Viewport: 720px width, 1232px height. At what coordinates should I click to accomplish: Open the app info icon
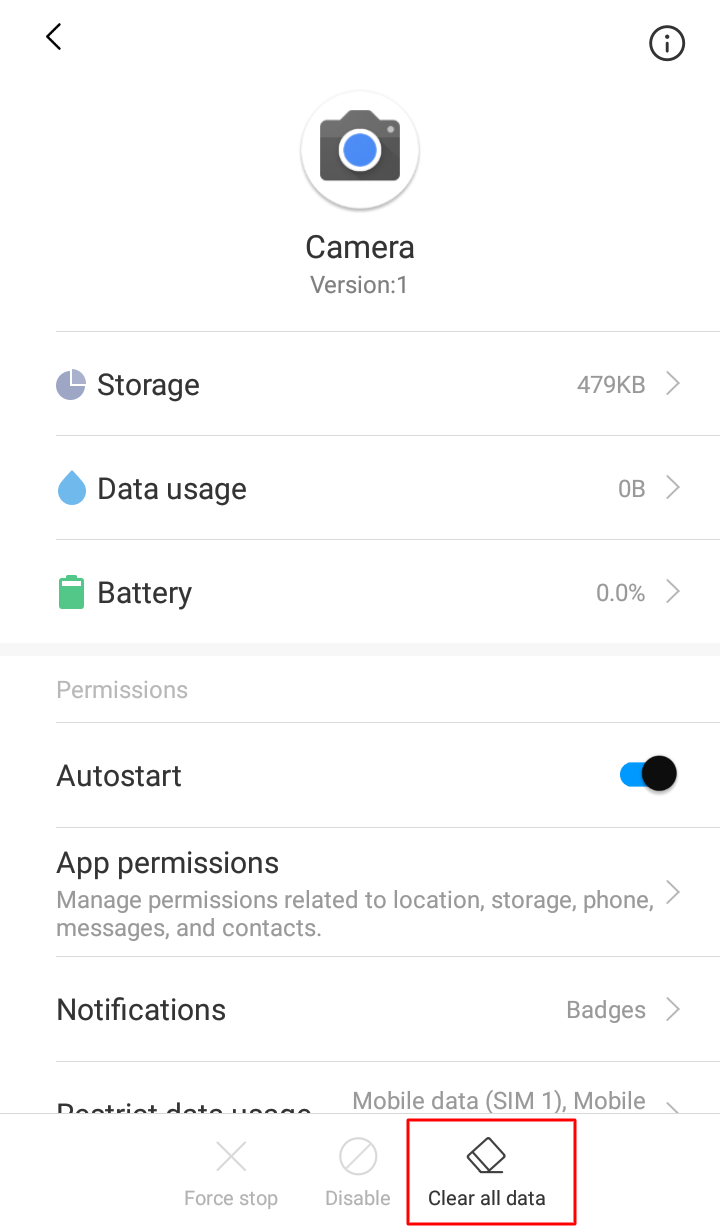pos(667,43)
